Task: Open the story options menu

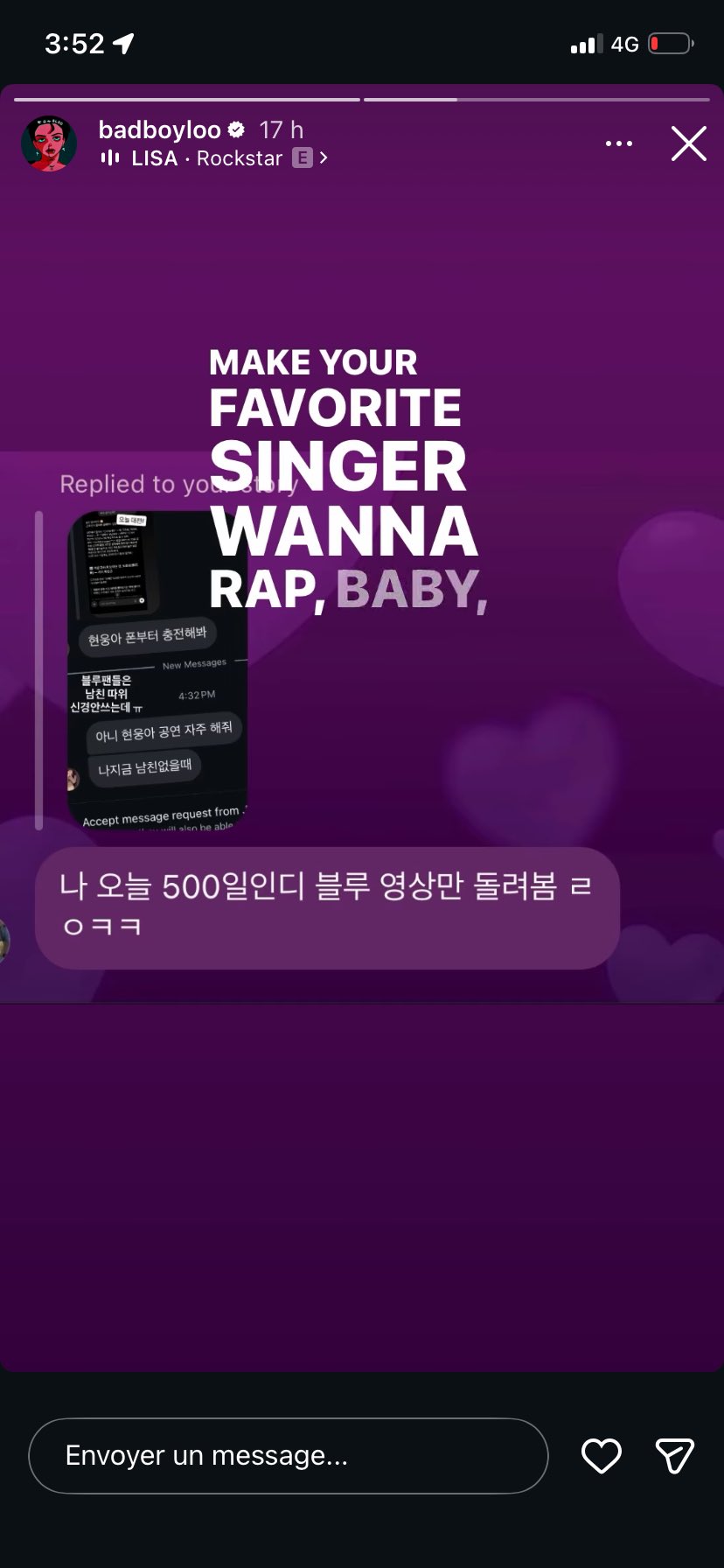Action: pos(618,143)
